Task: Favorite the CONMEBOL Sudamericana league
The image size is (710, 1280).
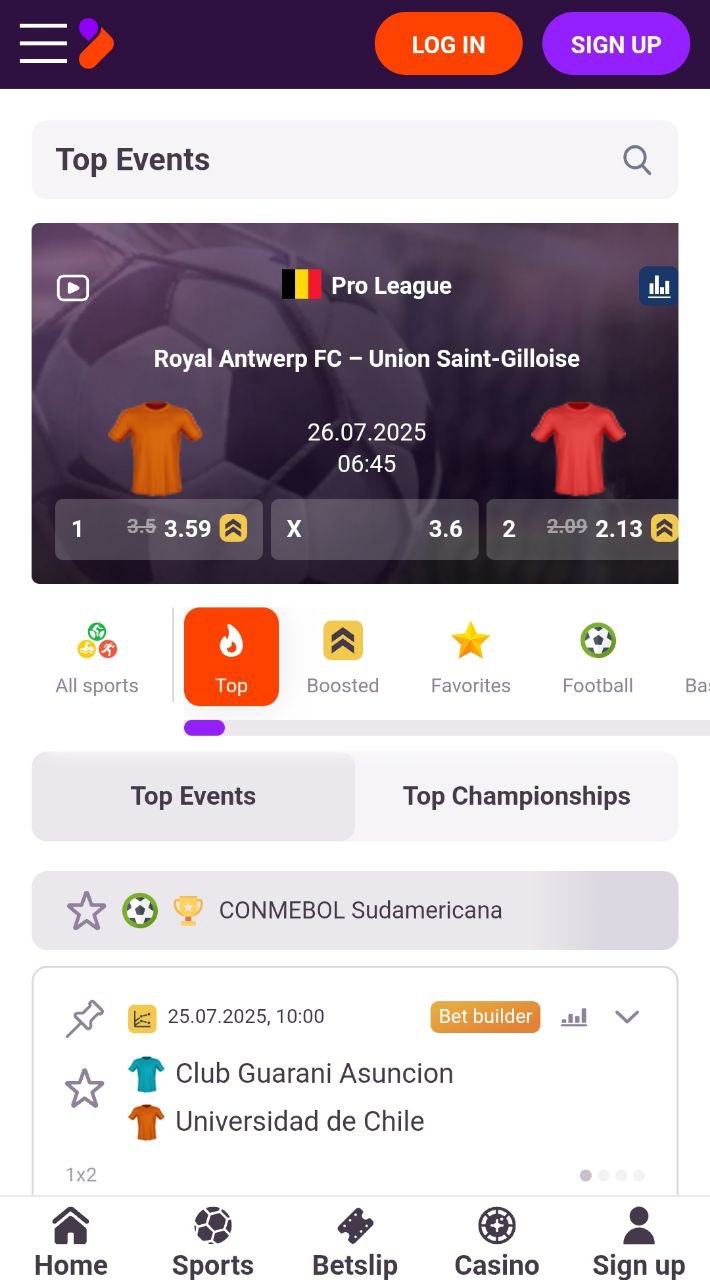Action: pos(86,910)
